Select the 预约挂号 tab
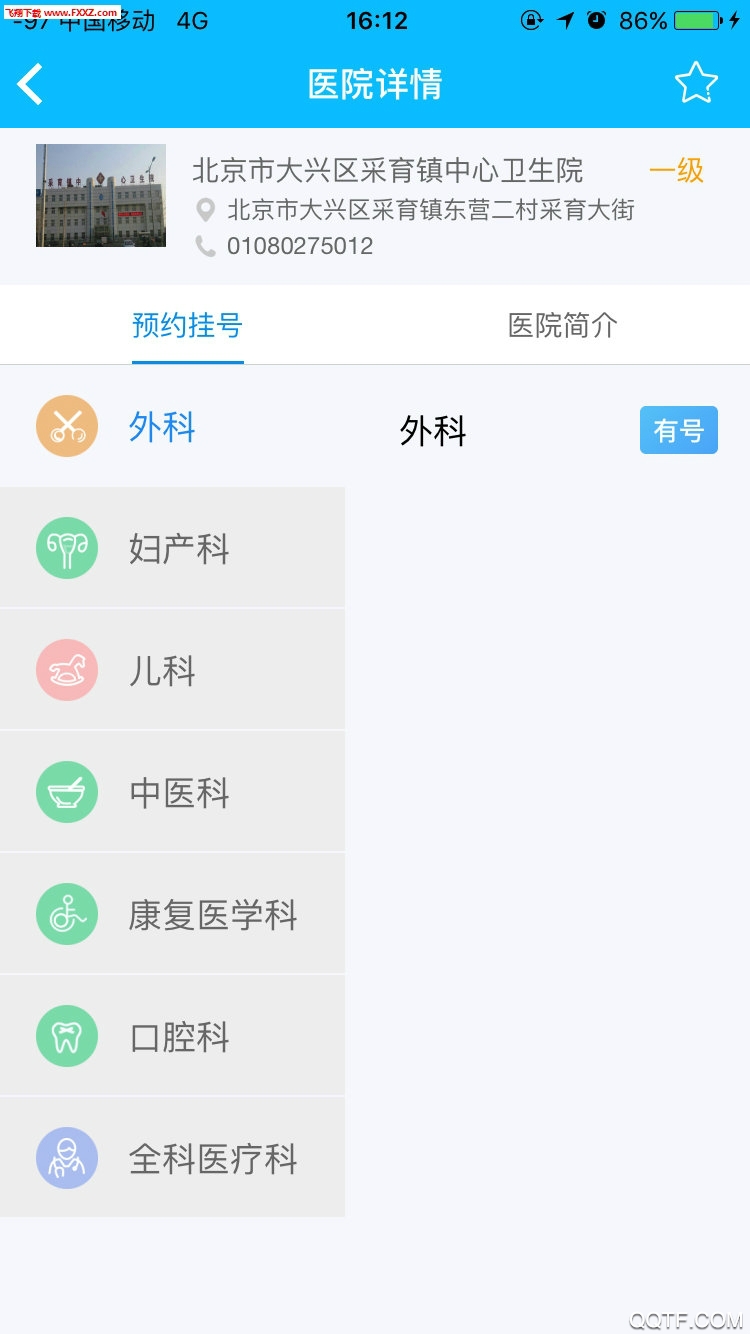This screenshot has height=1334, width=750. 187,324
